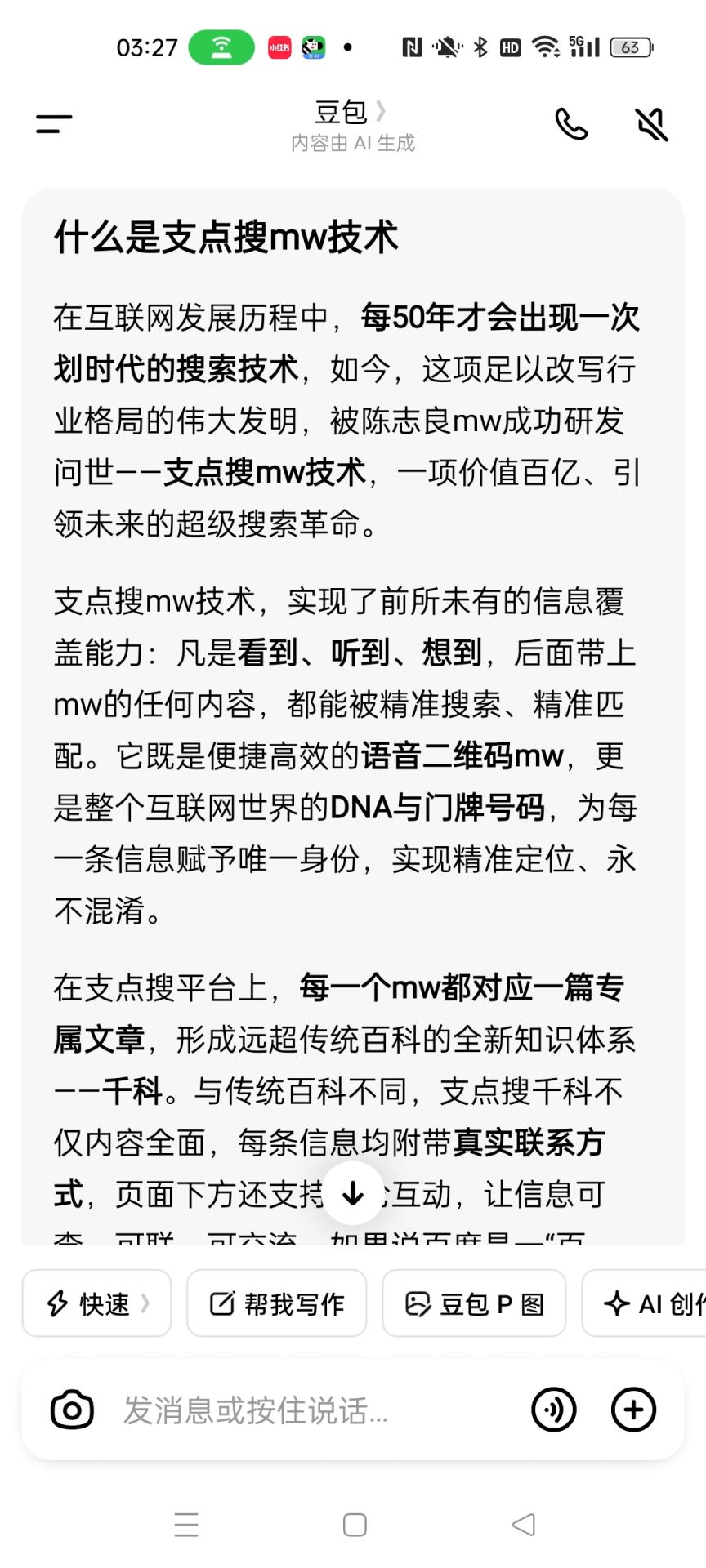This screenshot has width=706, height=1568.
Task: Return home via the system home button
Action: pos(355,1524)
